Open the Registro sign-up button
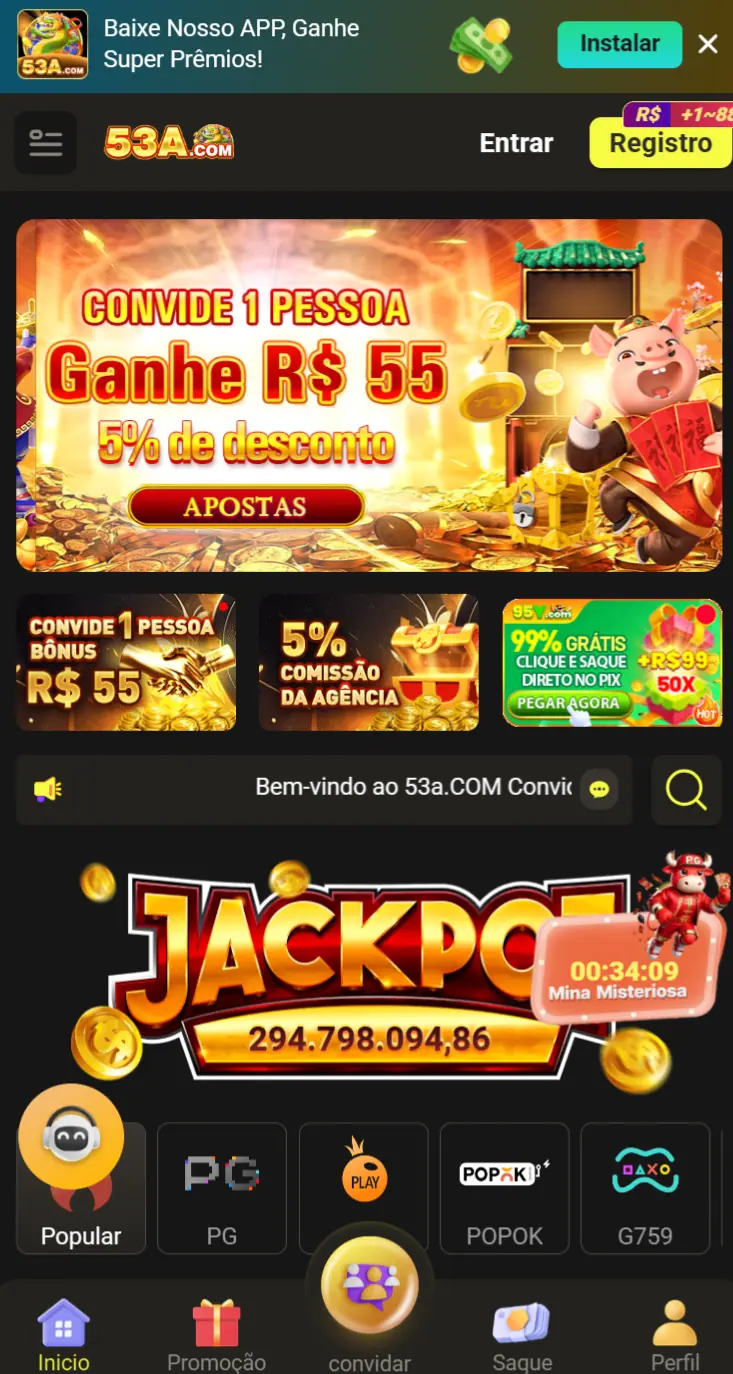The height and width of the screenshot is (1374, 733). click(x=660, y=143)
